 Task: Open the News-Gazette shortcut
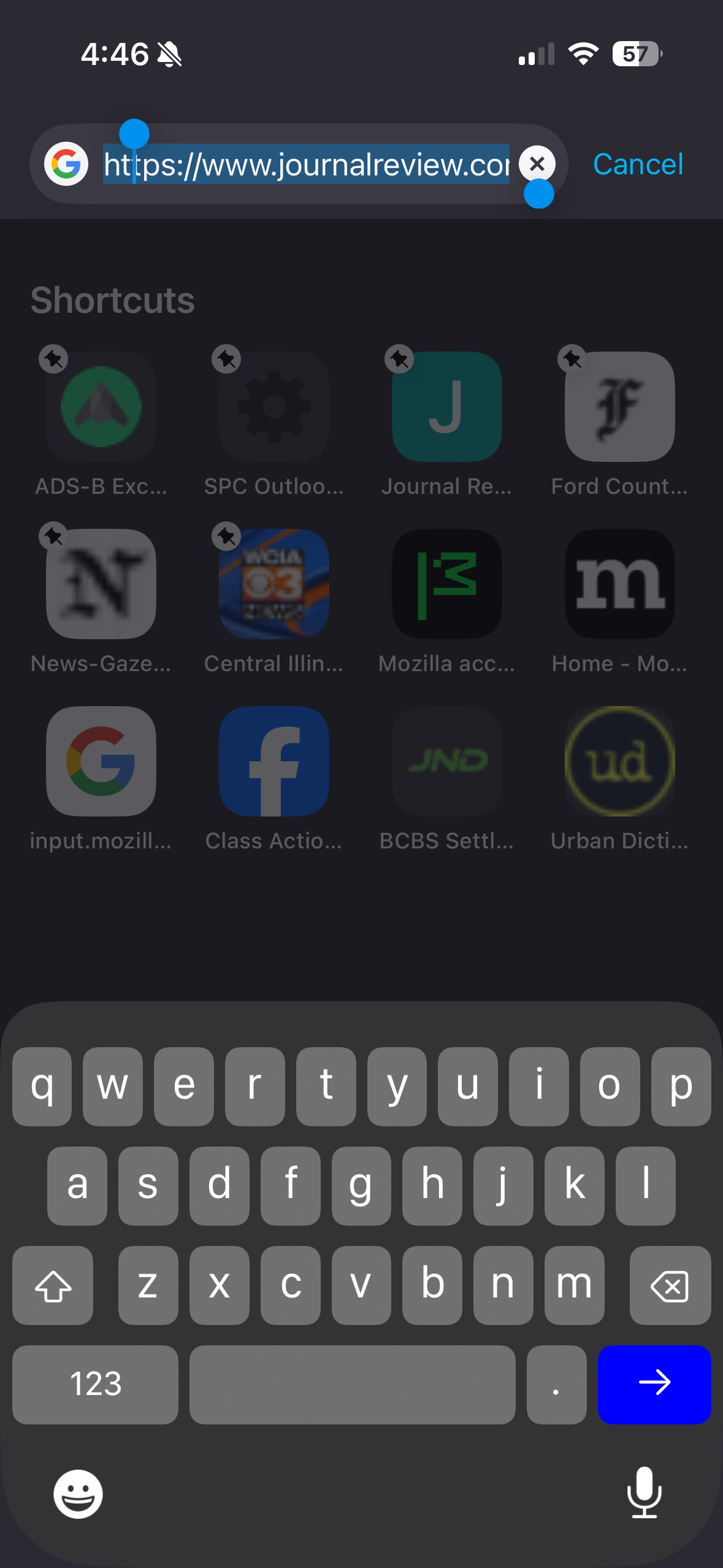click(101, 584)
